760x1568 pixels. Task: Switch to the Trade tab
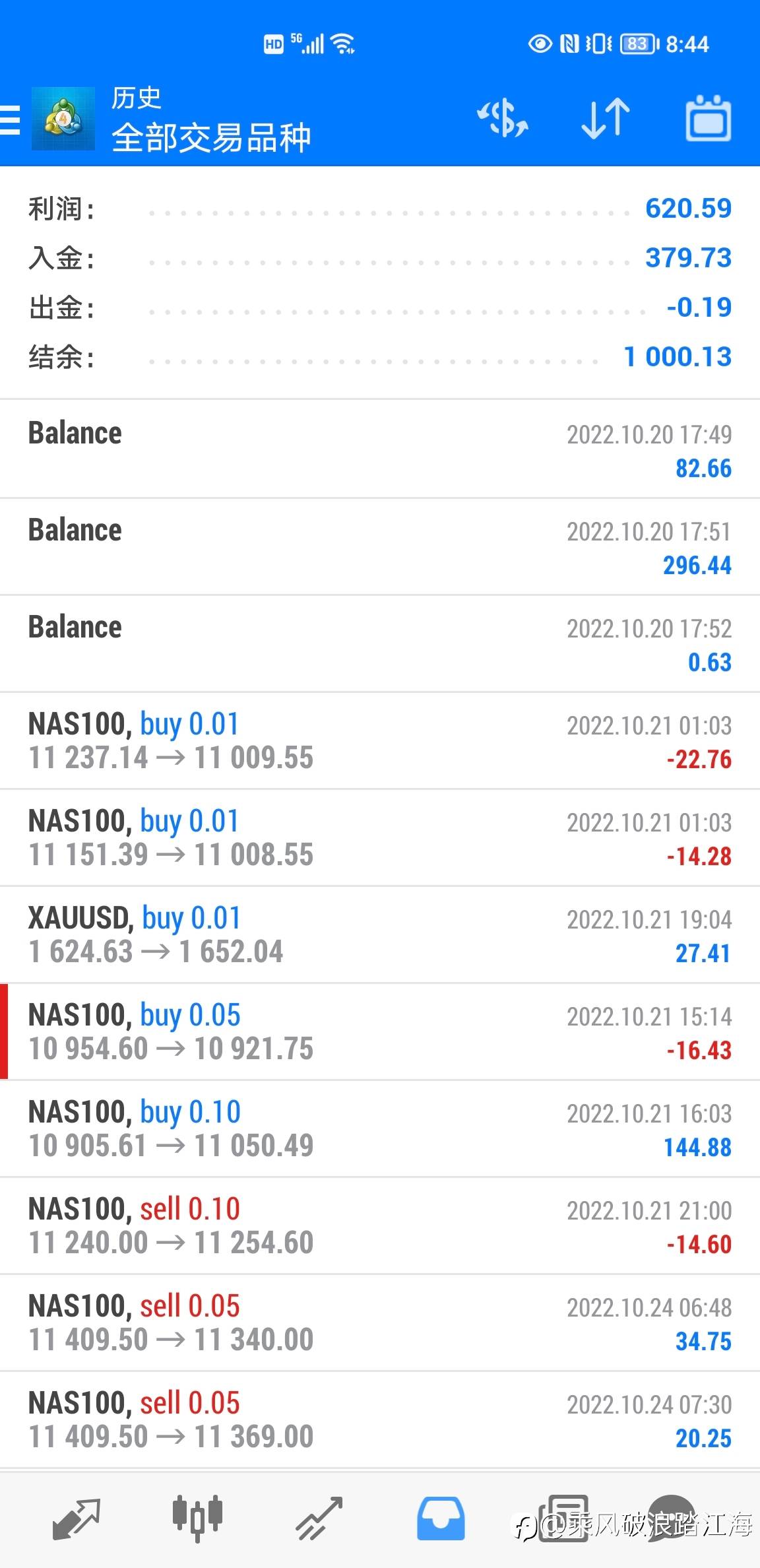tap(319, 1519)
